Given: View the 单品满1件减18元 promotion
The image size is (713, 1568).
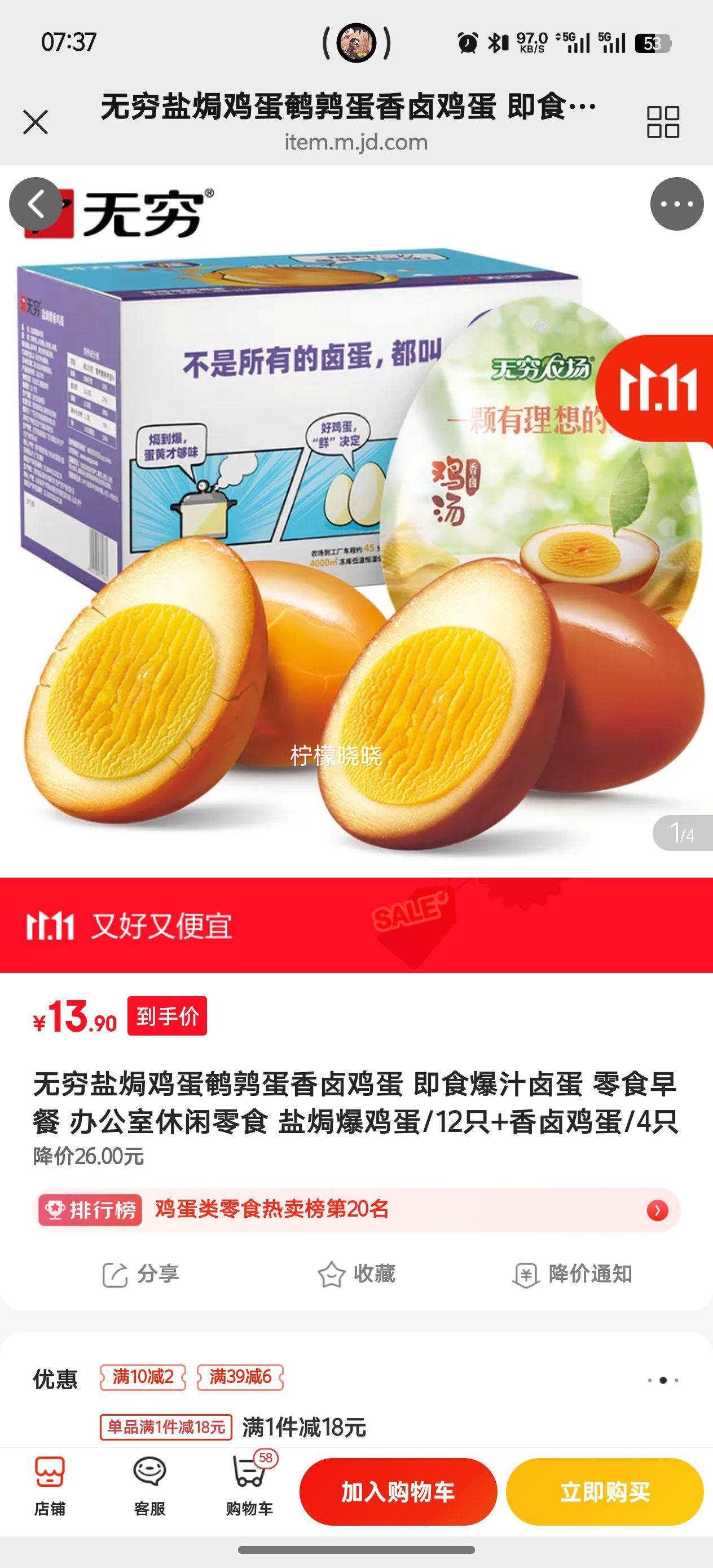Looking at the screenshot, I should 166,1427.
